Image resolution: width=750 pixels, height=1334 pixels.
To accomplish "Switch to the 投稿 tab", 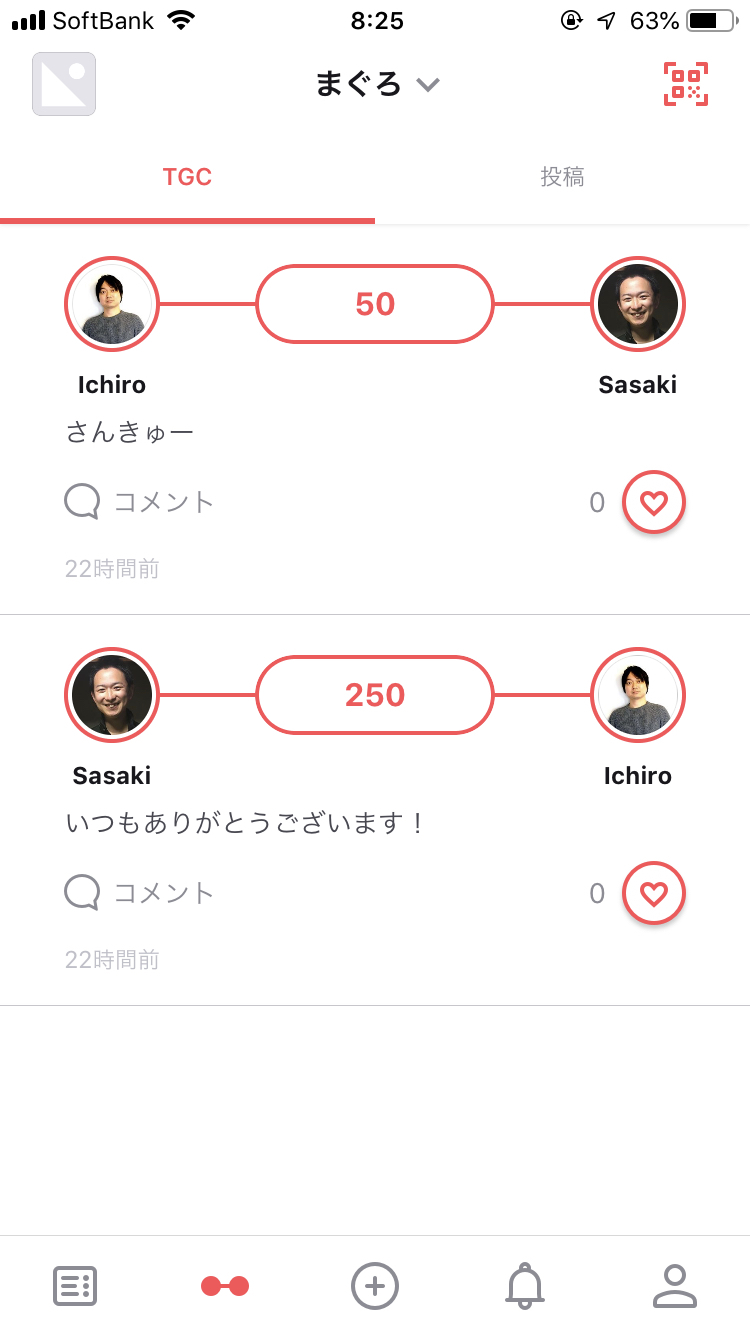I will pyautogui.click(x=562, y=177).
